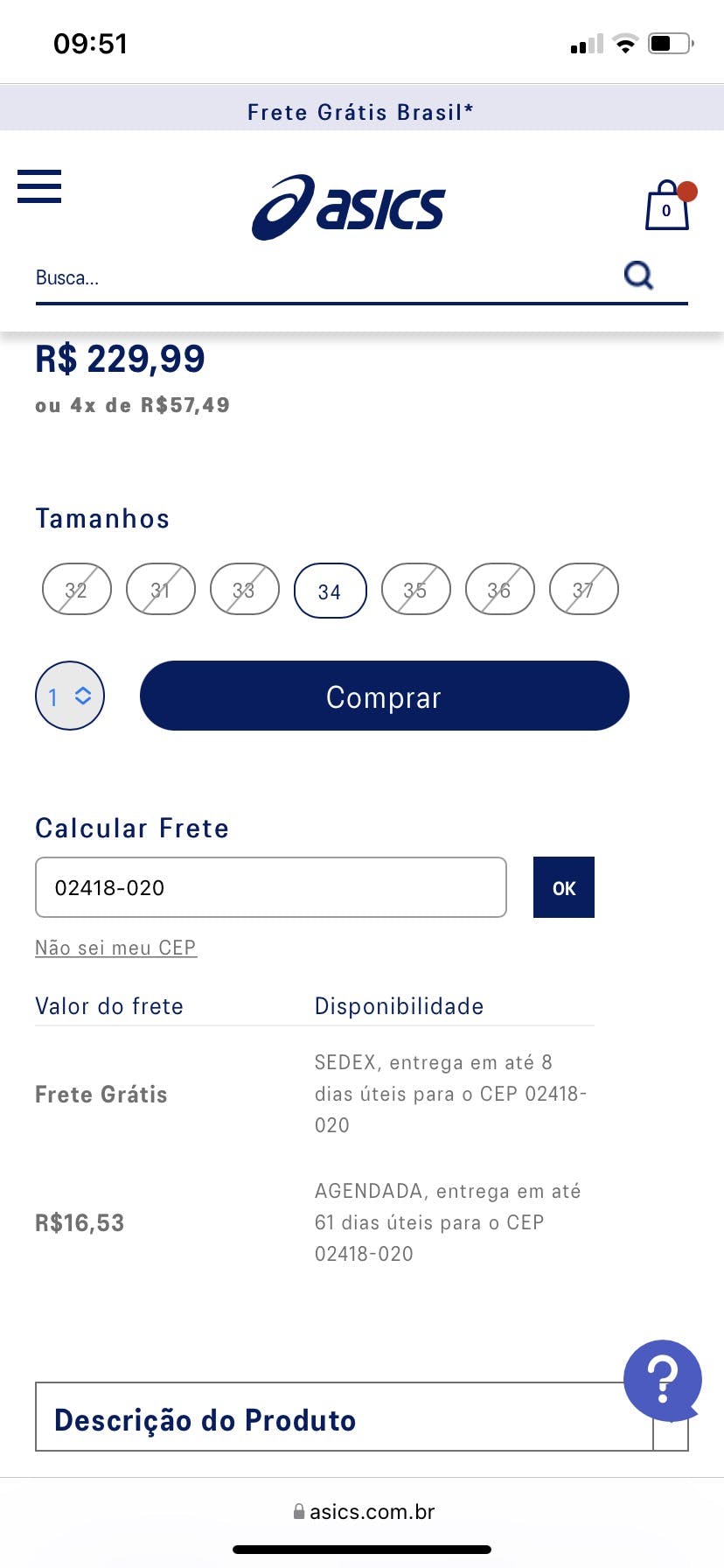
Task: Select the crossed-out size 35
Action: pos(415,589)
